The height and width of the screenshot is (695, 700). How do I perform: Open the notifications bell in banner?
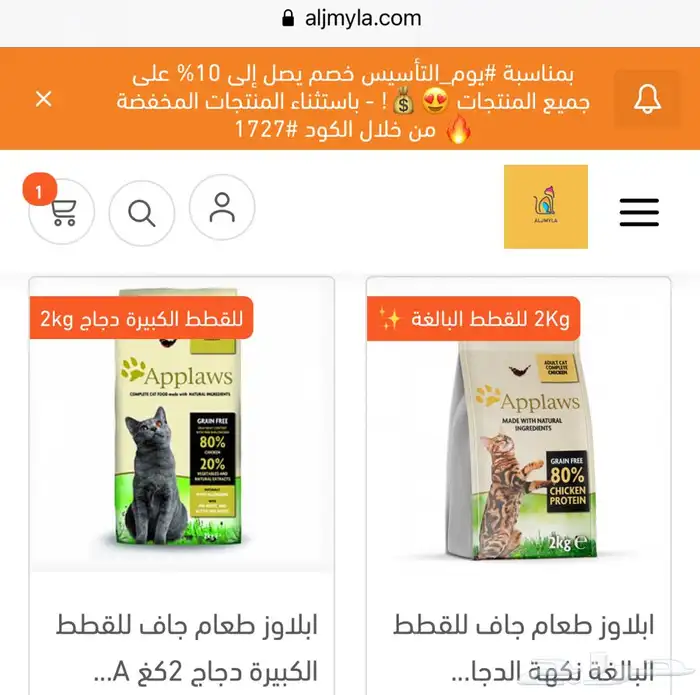point(647,98)
